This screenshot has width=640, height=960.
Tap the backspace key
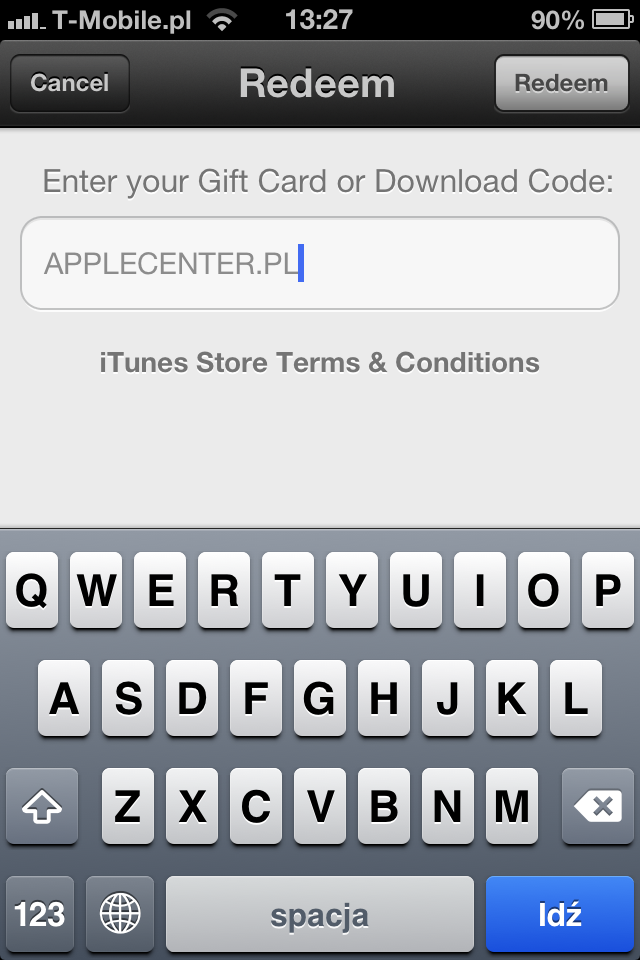point(598,806)
